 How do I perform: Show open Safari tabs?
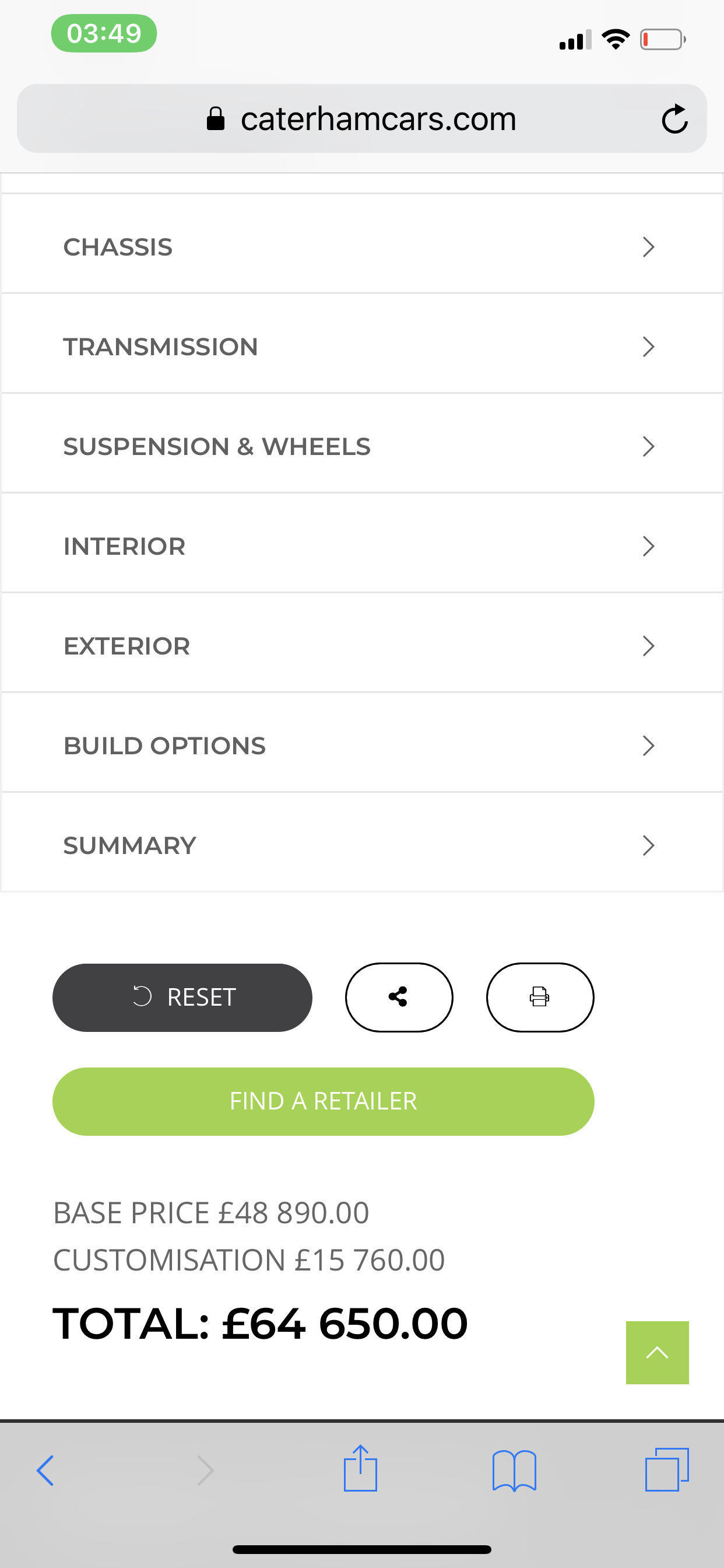pyautogui.click(x=667, y=1469)
